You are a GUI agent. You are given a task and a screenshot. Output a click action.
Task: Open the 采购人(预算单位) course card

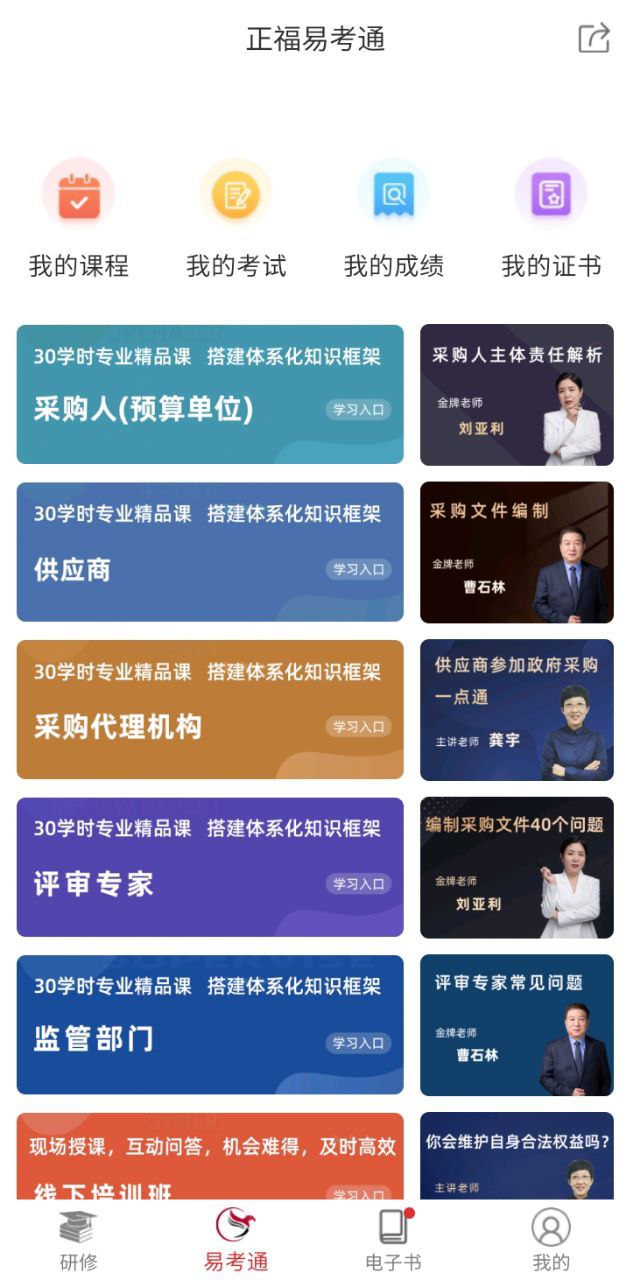210,395
